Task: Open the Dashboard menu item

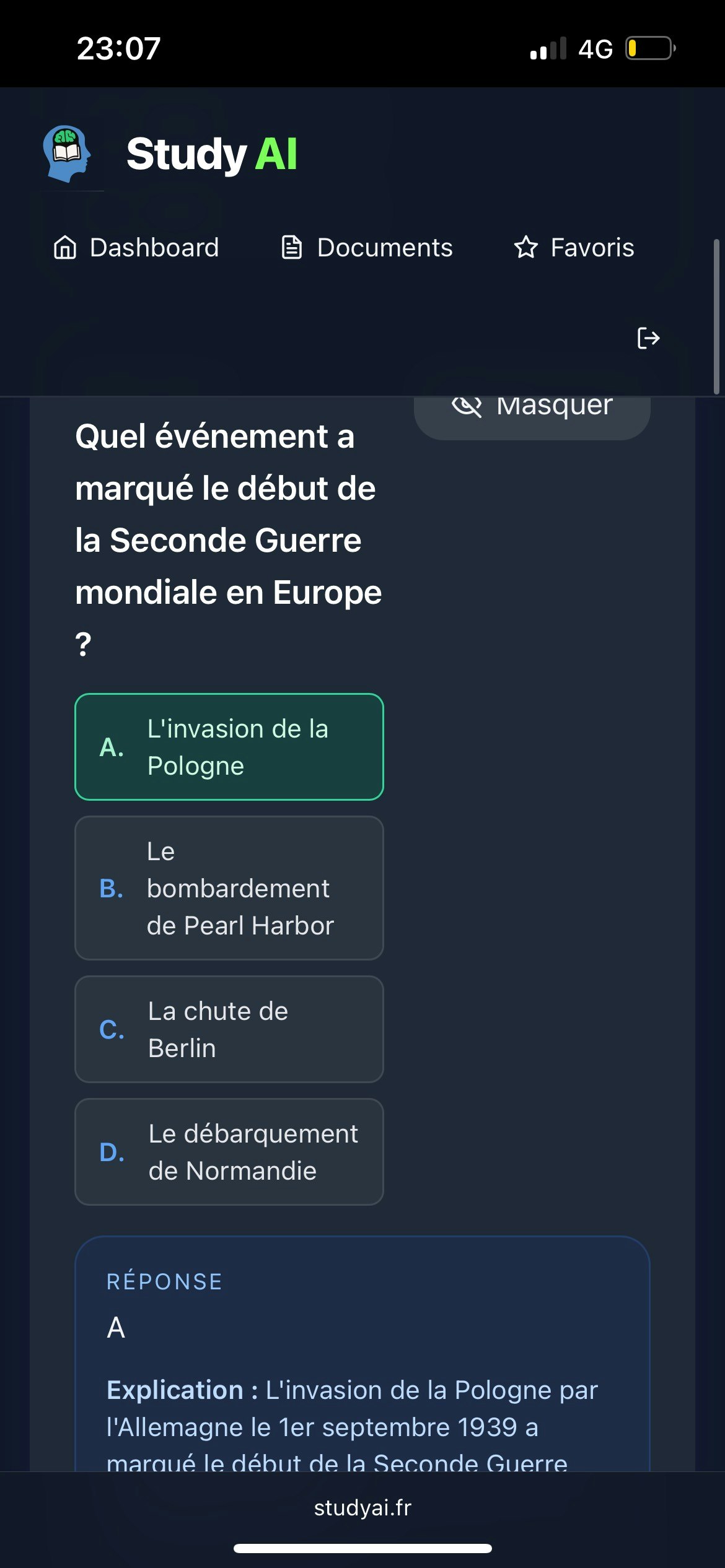Action: (x=154, y=247)
